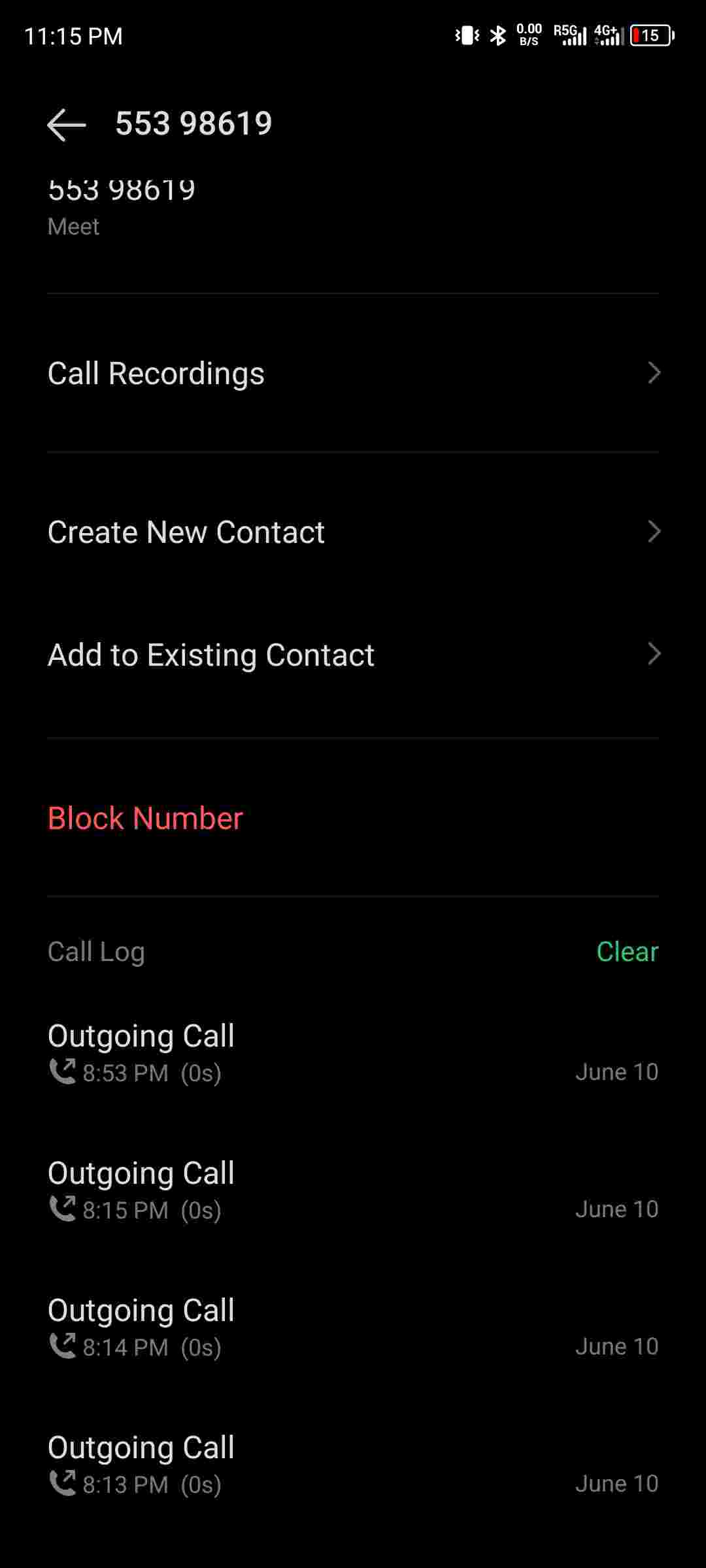Screen dimensions: 706x1568
Task: Tap Block Number
Action: point(145,818)
